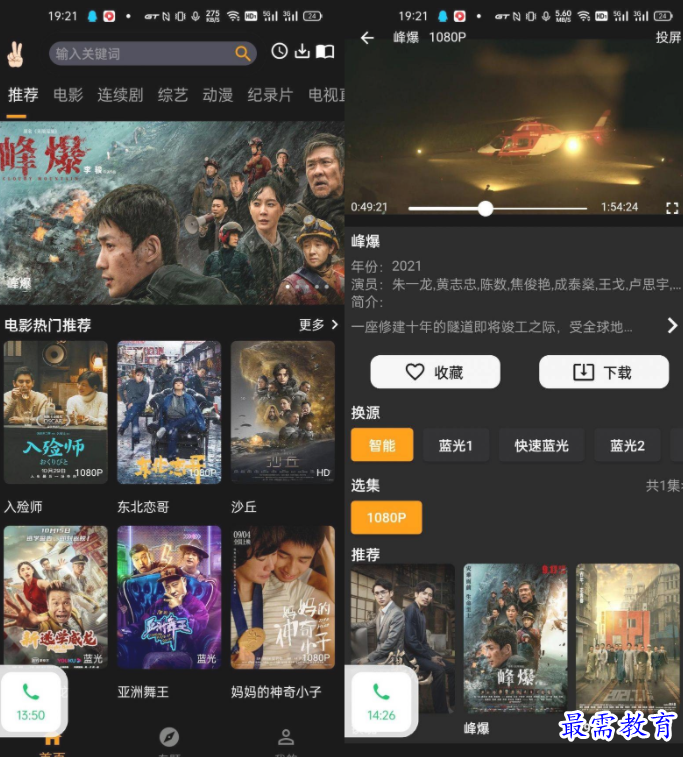Tap the 投屏 screen cast button

[667, 37]
